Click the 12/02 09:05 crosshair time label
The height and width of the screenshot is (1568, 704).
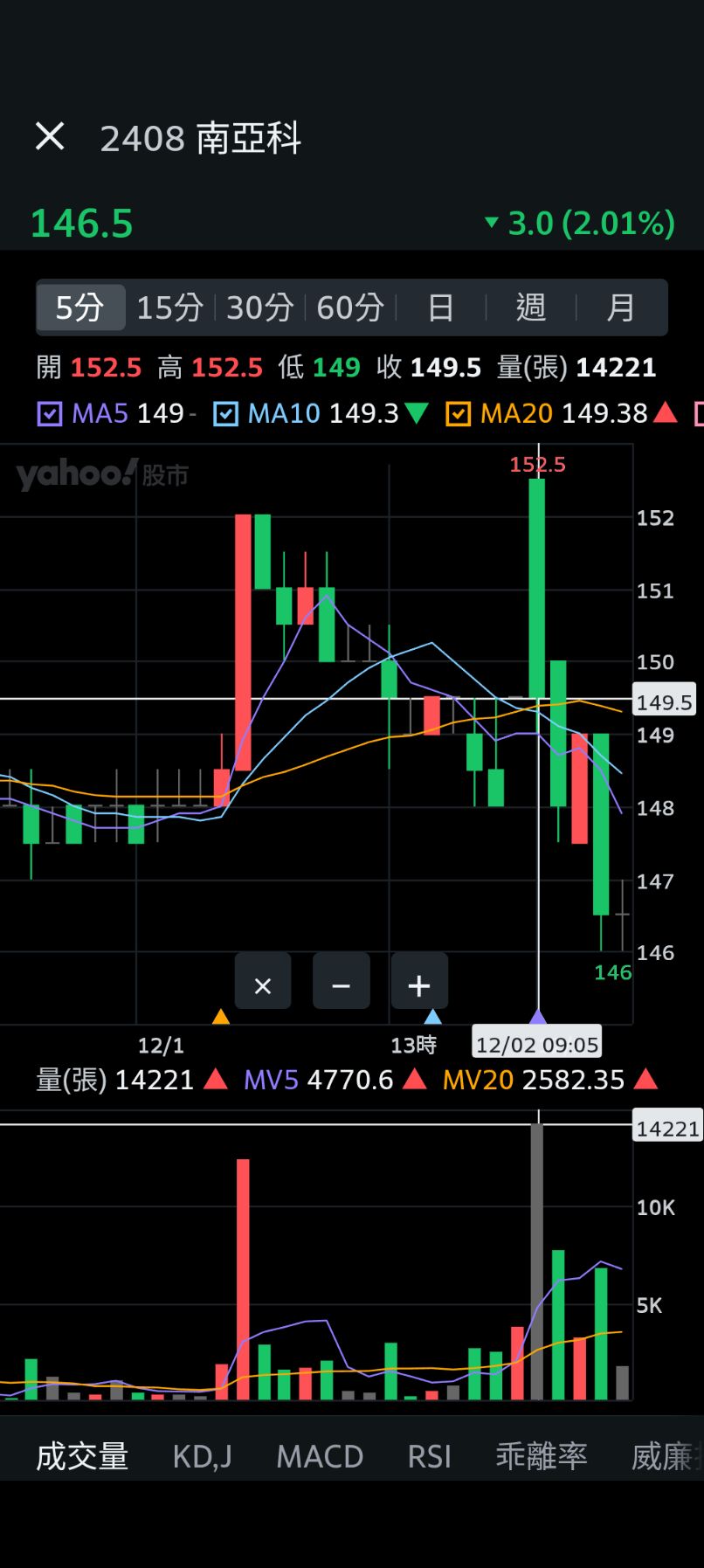click(536, 1042)
